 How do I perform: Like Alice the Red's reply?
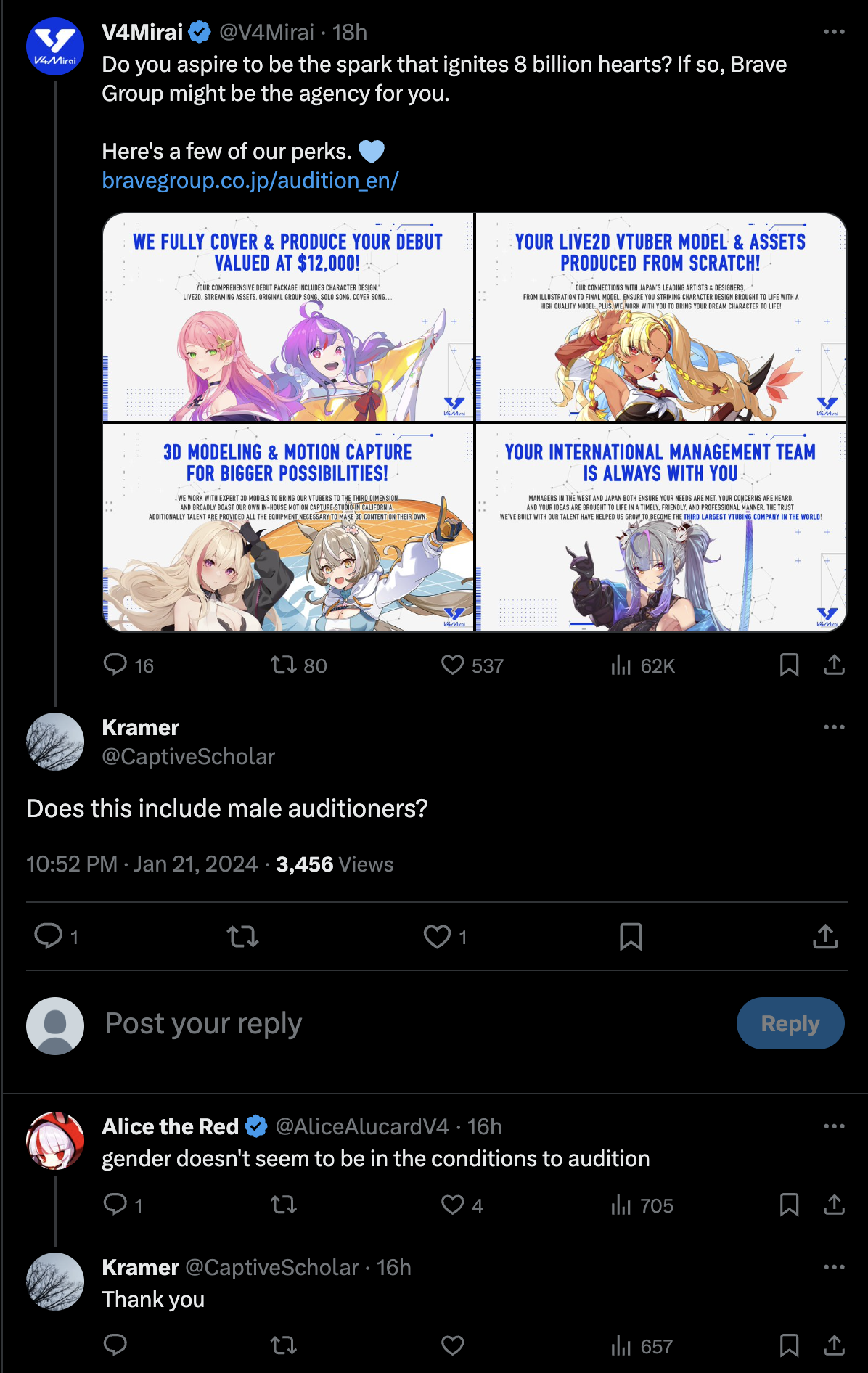point(453,1205)
